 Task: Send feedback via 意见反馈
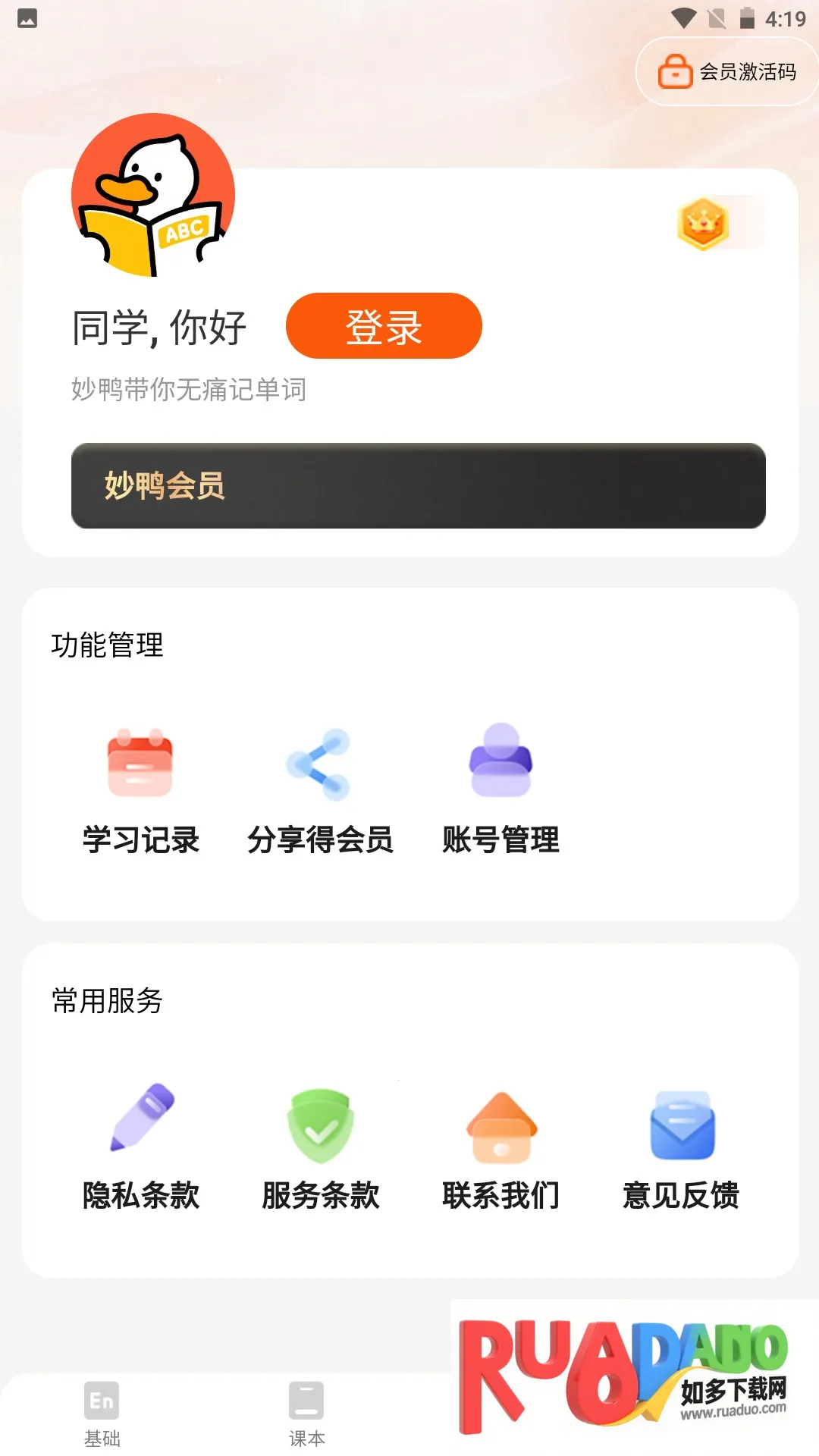(681, 1145)
